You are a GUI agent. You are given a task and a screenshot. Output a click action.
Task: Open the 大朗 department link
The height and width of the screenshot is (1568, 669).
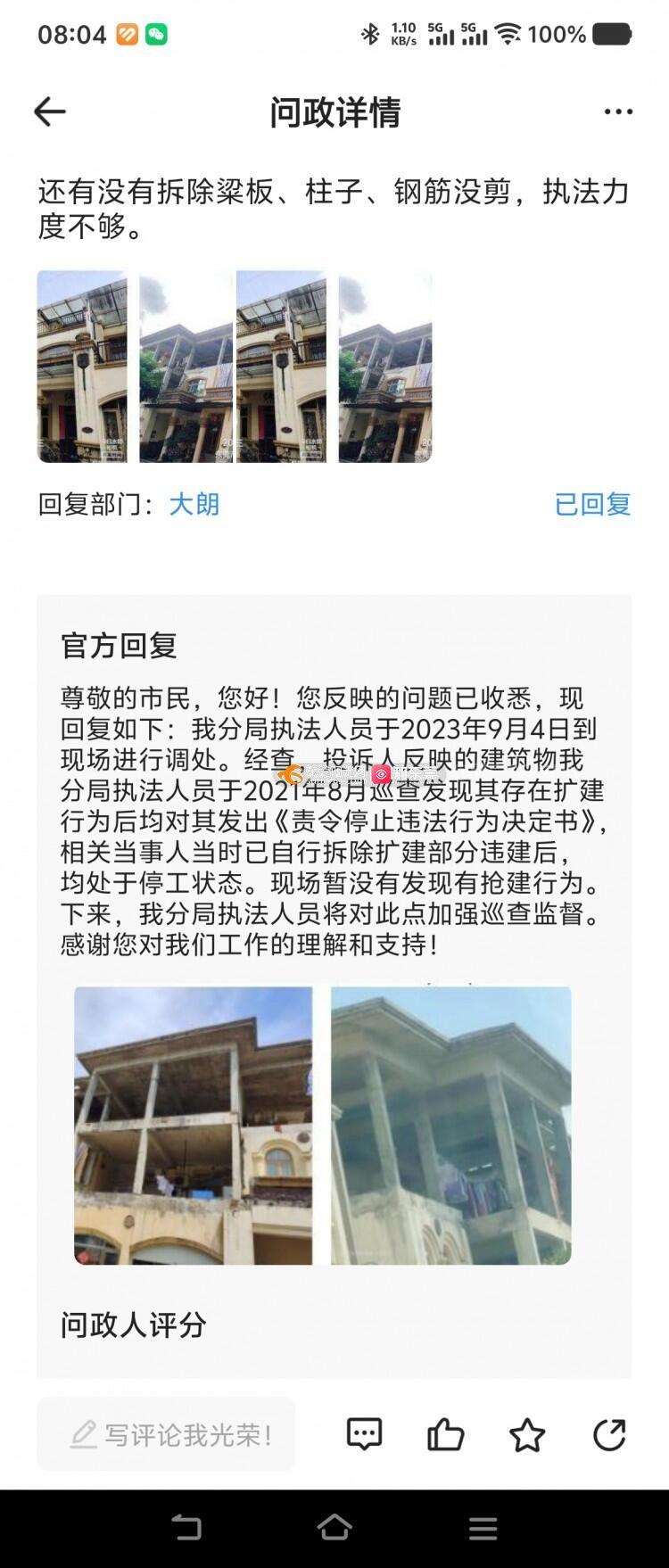pyautogui.click(x=194, y=504)
